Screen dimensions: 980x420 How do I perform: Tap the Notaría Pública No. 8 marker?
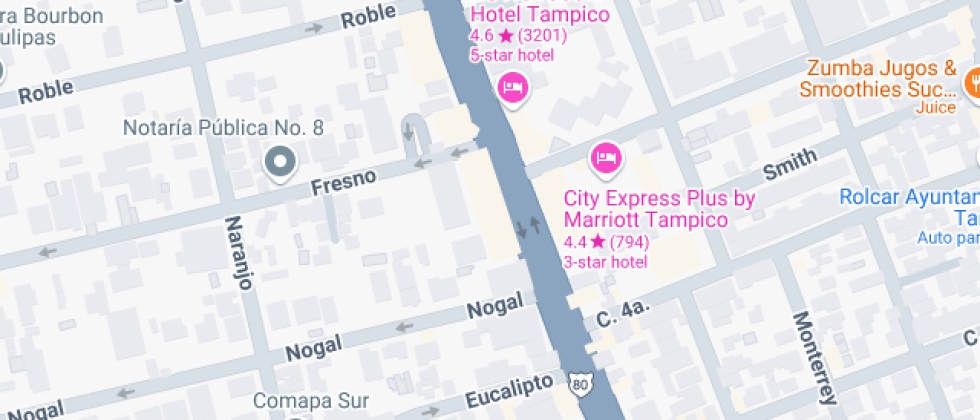tap(280, 162)
